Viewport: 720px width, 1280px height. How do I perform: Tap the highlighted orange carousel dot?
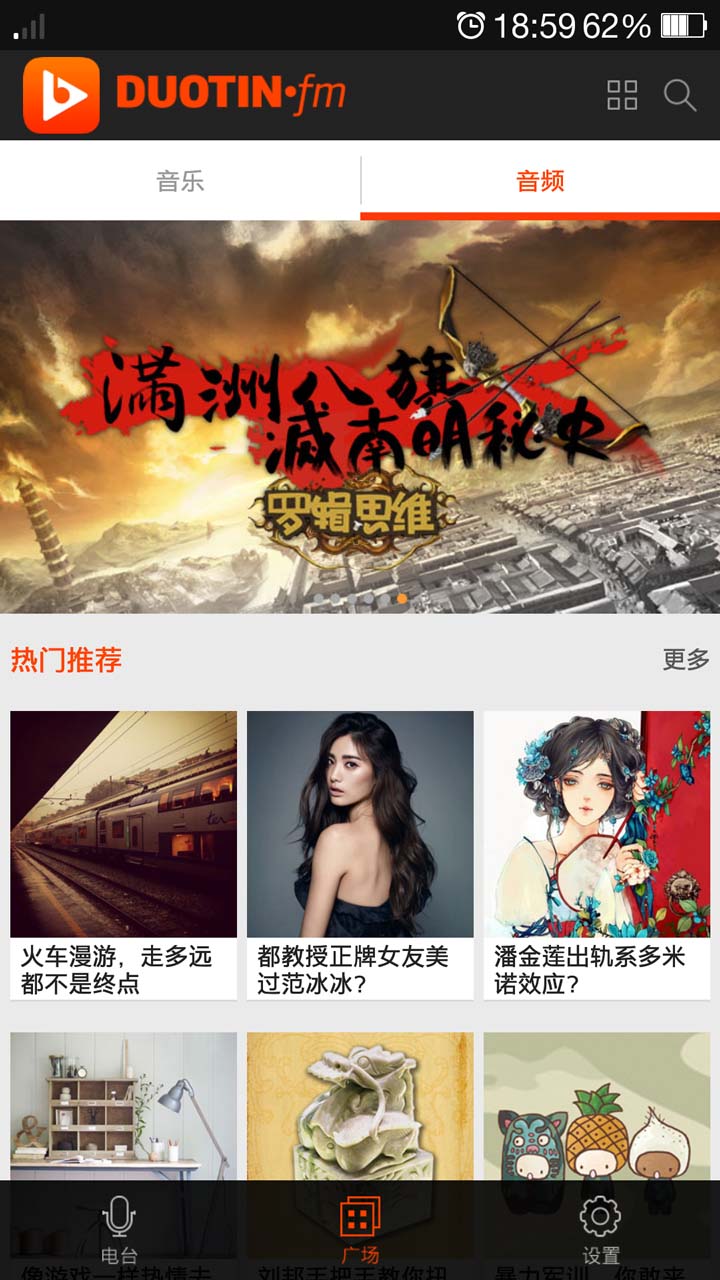click(x=400, y=596)
